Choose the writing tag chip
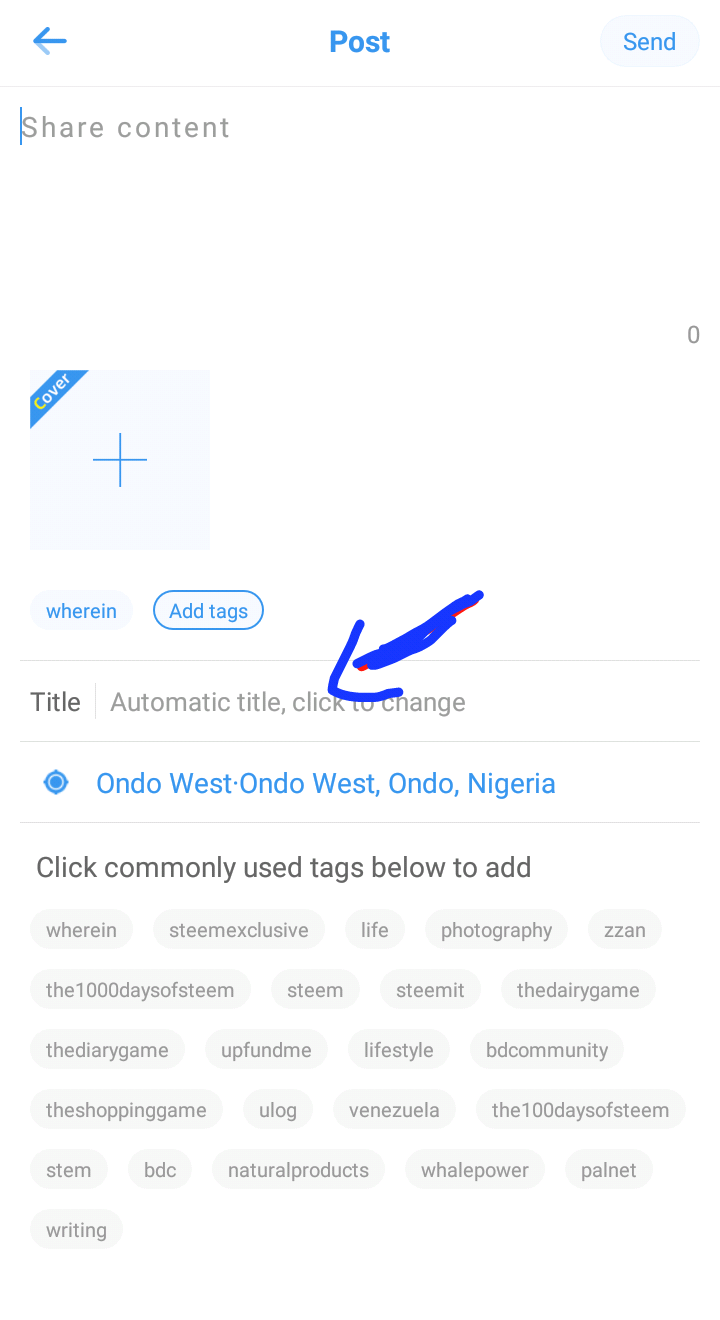The height and width of the screenshot is (1320, 720). [76, 1230]
